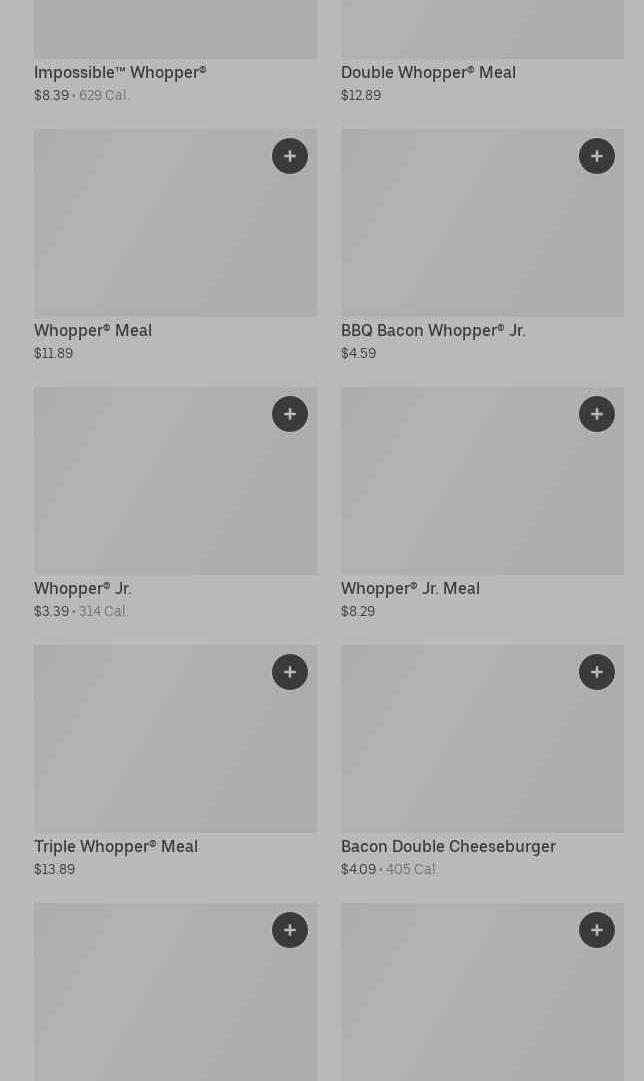
Task: Open the Impossible Whopper item
Action: (x=120, y=72)
